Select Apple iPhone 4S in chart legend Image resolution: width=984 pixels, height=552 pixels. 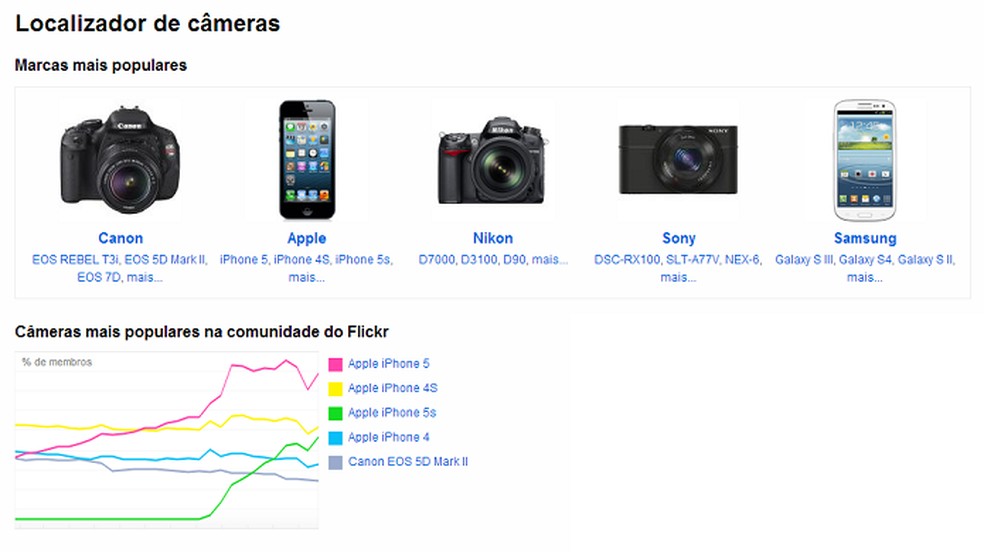[x=392, y=388]
